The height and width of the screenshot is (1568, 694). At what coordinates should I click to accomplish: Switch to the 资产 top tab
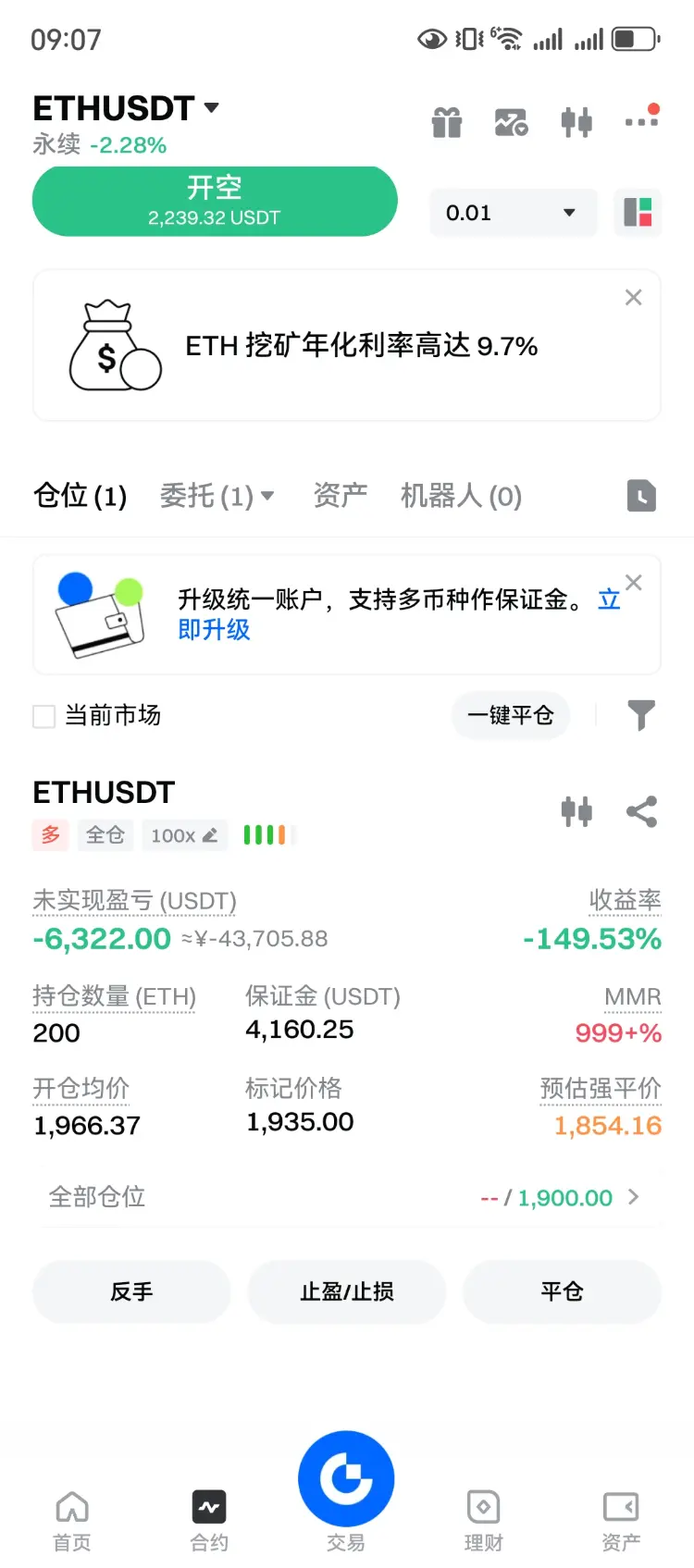[x=340, y=496]
